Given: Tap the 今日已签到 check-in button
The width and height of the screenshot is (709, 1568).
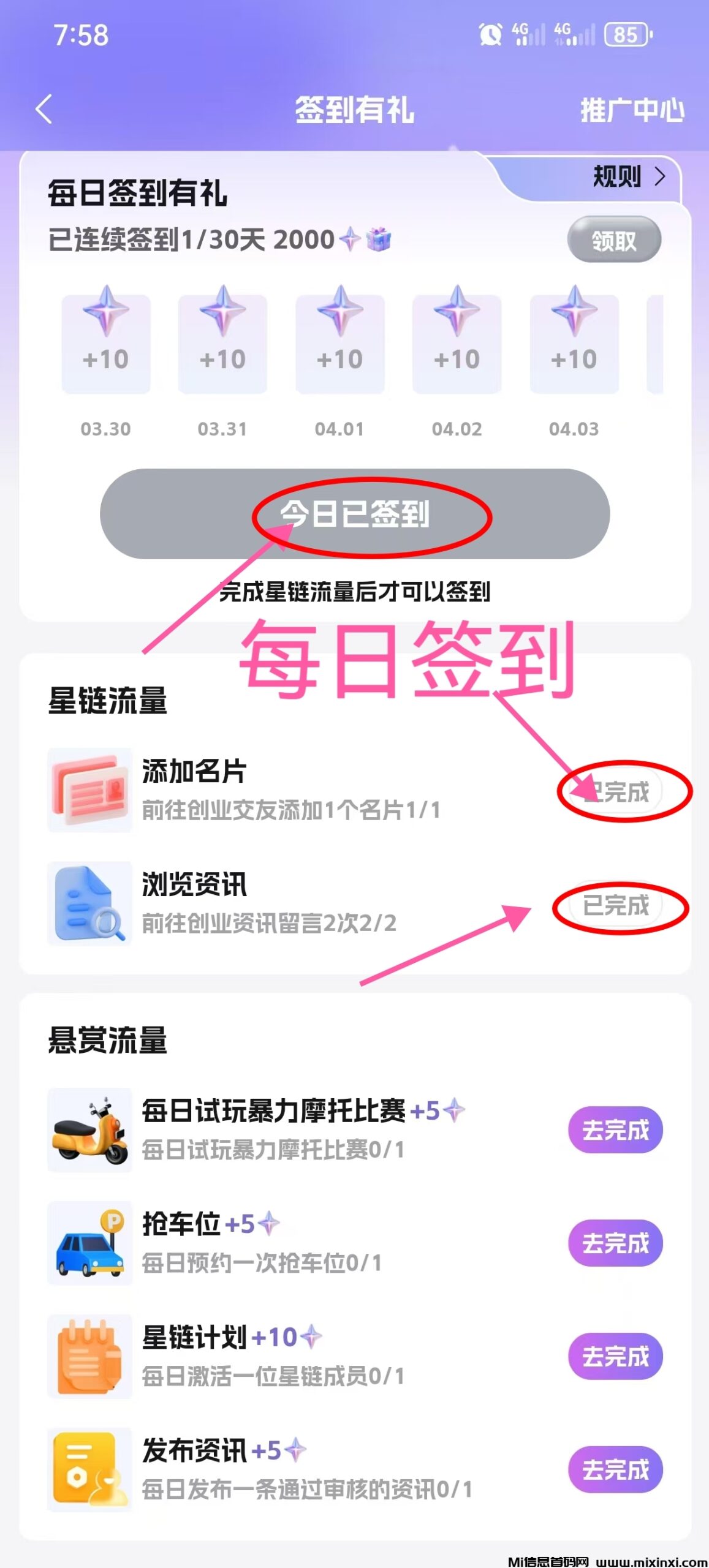Looking at the screenshot, I should tap(355, 514).
